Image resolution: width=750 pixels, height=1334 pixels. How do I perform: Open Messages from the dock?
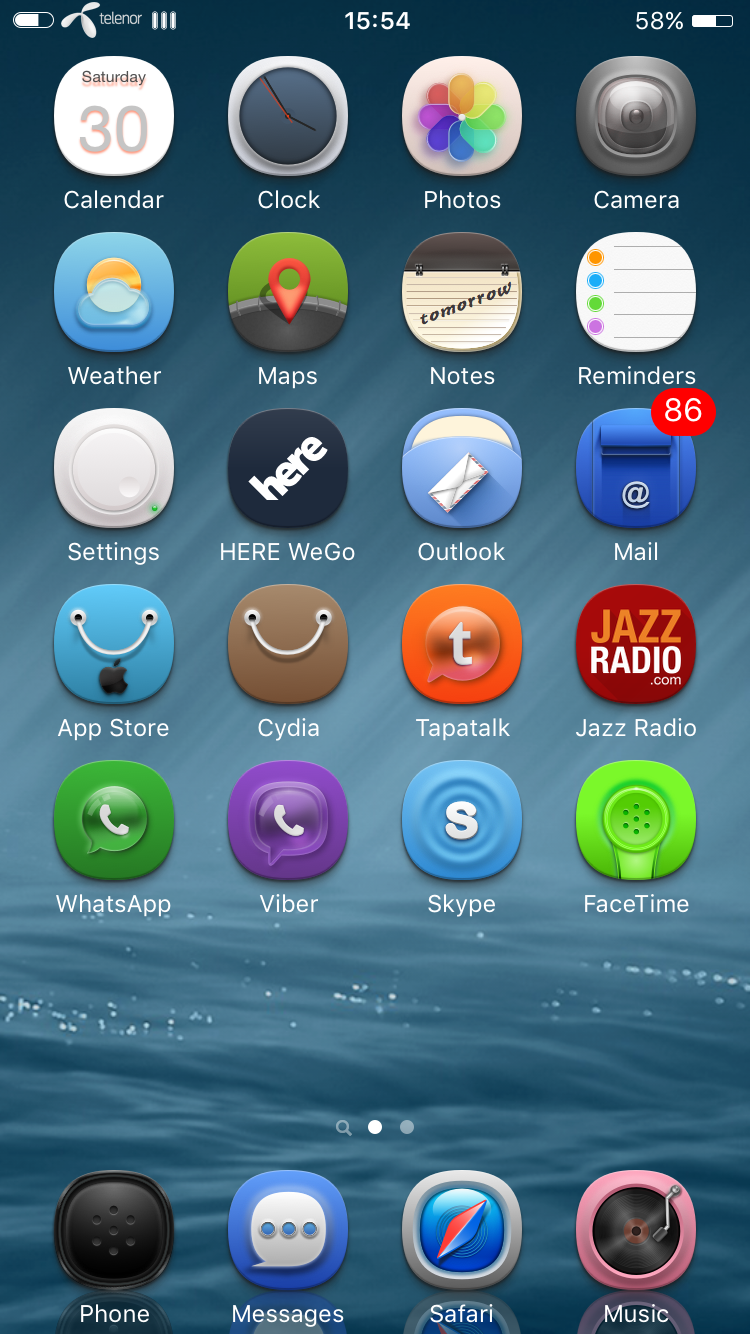pyautogui.click(x=288, y=1230)
